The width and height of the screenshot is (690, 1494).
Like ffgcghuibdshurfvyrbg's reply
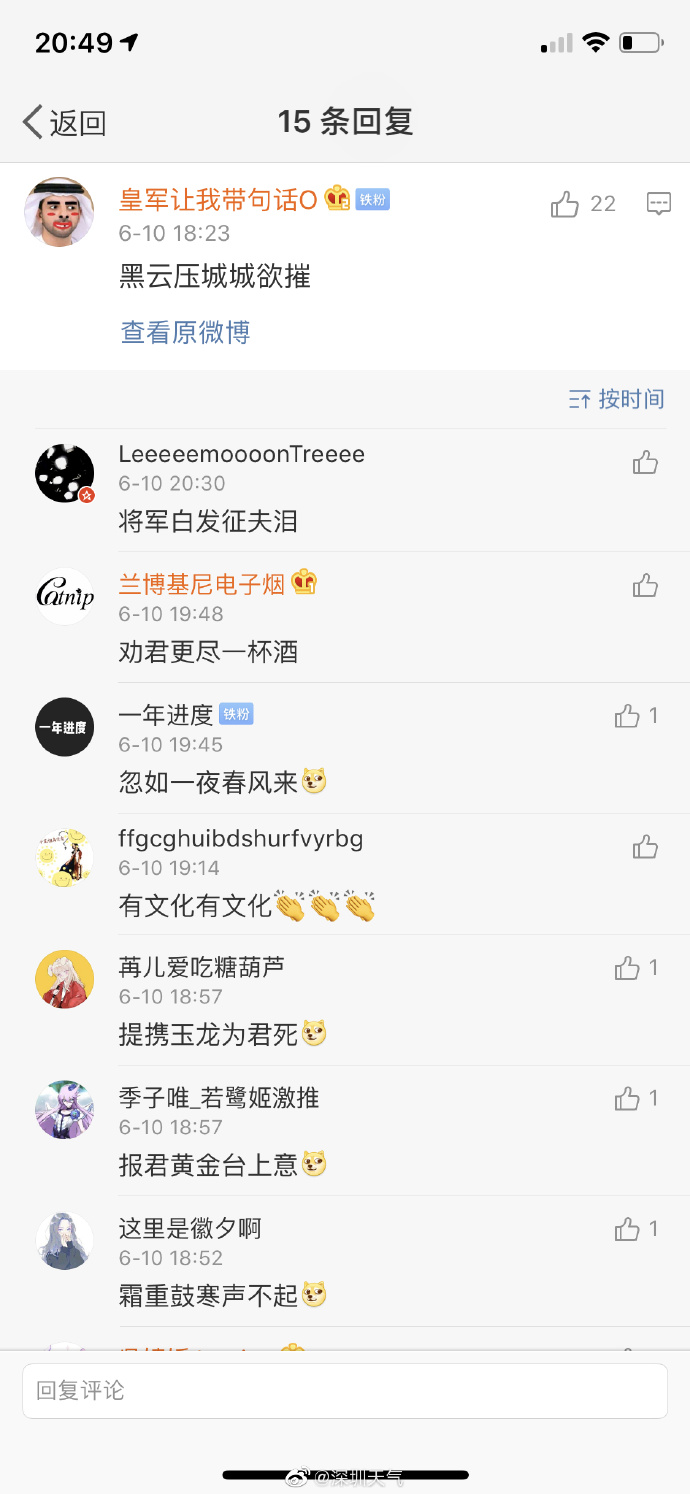pyautogui.click(x=645, y=847)
